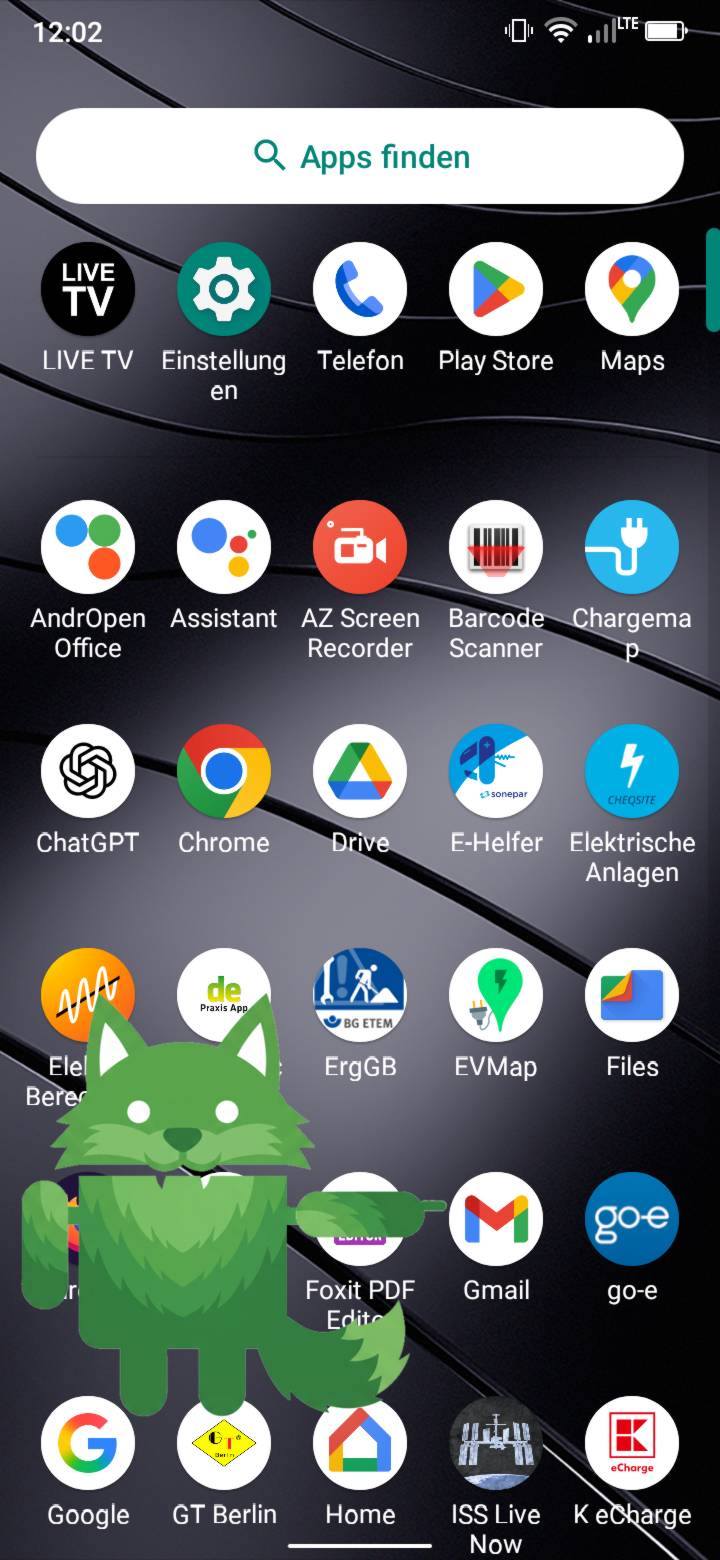This screenshot has width=720, height=1560.
Task: Open the Gmail app
Action: [x=496, y=1219]
